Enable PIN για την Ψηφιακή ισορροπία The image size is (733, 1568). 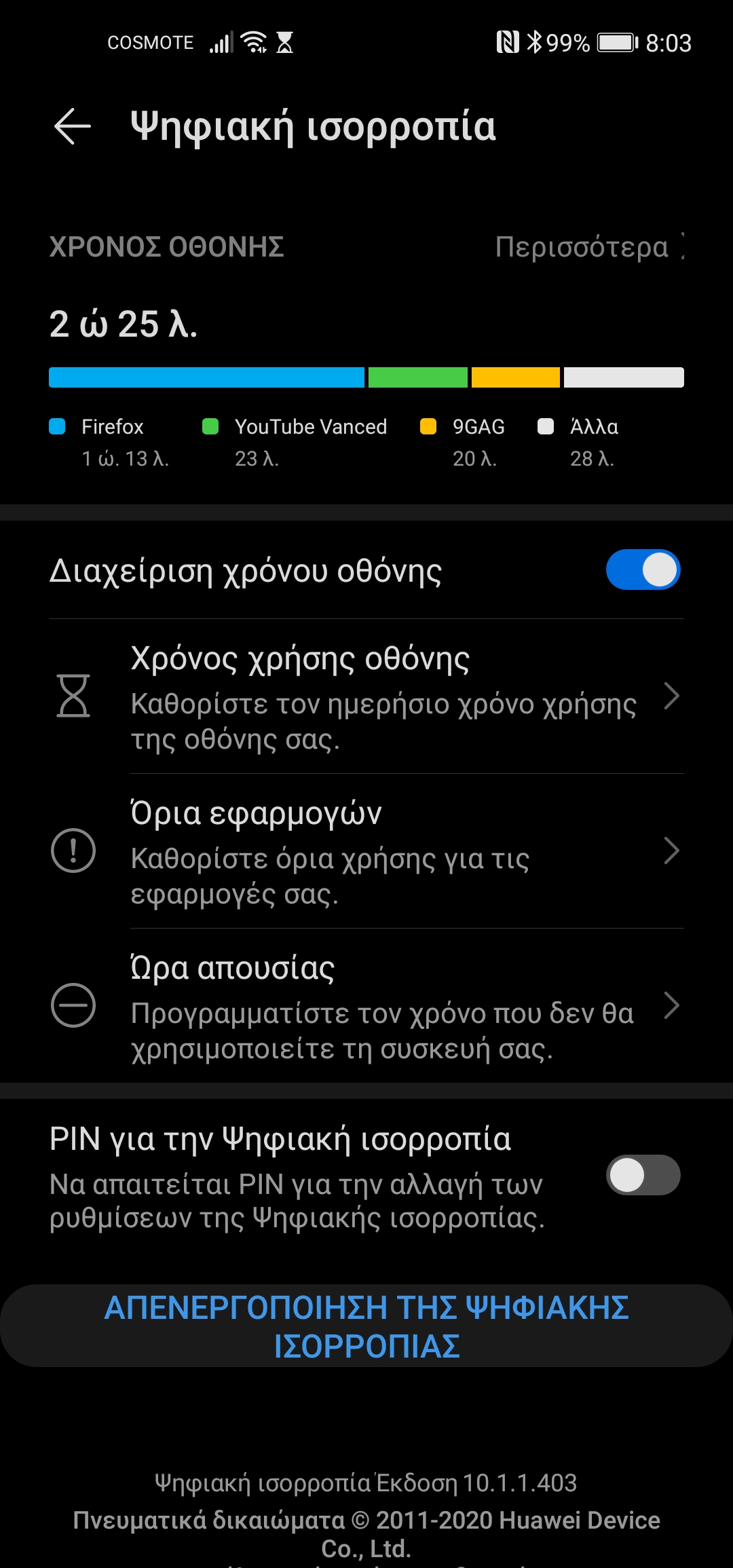(642, 1175)
